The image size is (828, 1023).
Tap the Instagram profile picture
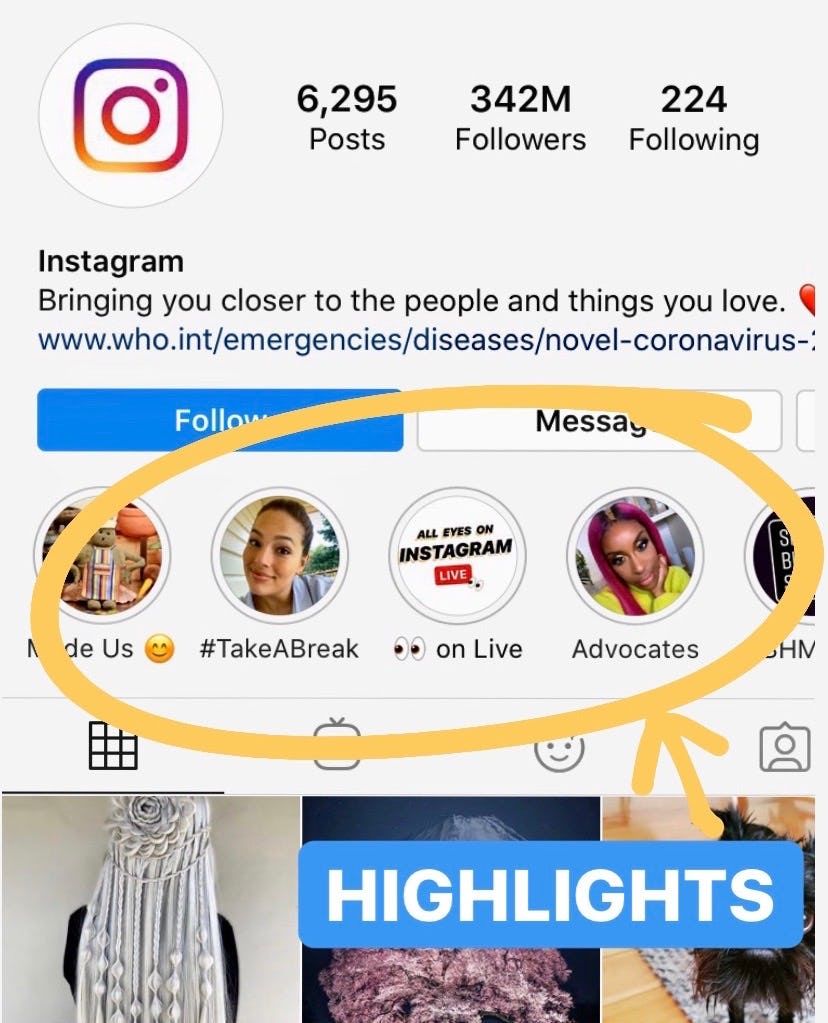coord(130,116)
